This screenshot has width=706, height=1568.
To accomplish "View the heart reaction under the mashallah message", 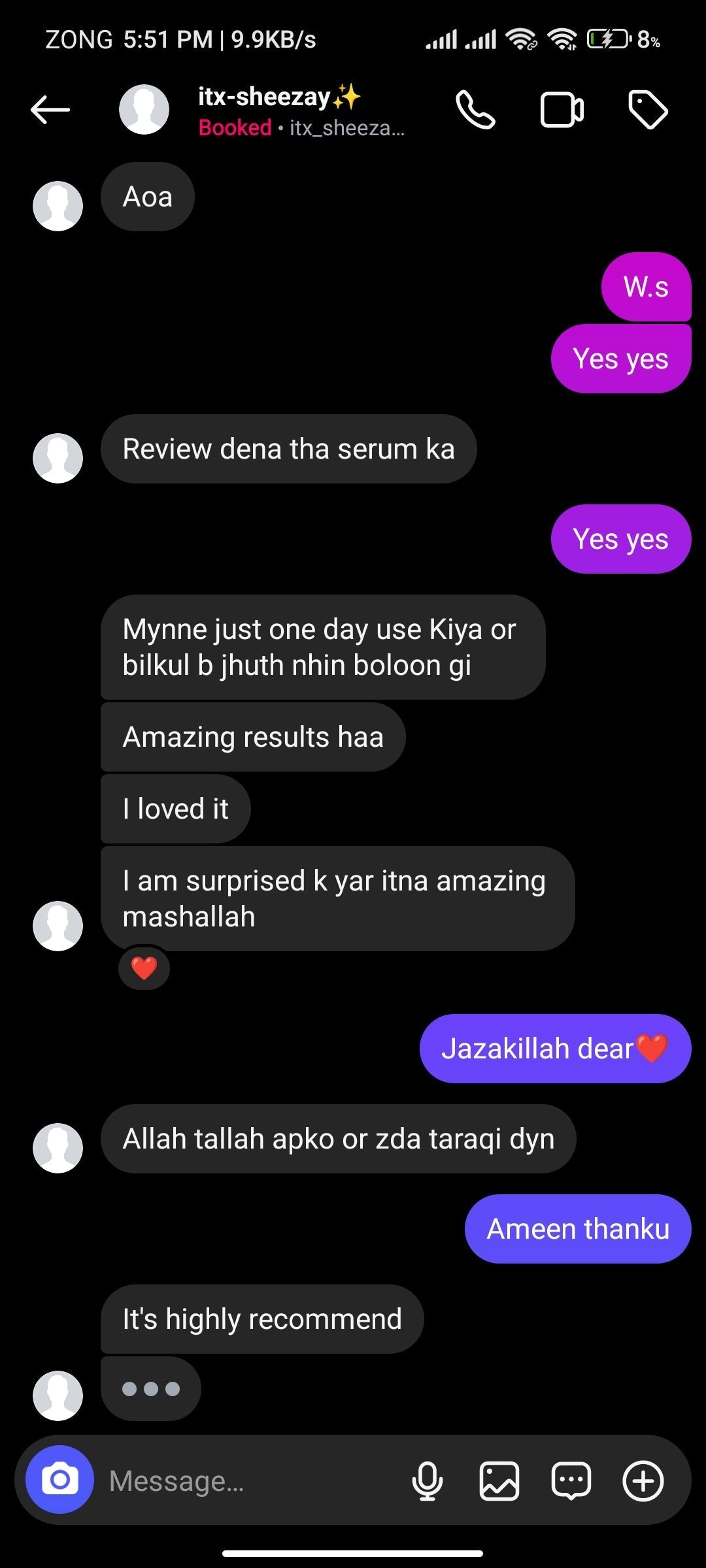I will (x=144, y=968).
